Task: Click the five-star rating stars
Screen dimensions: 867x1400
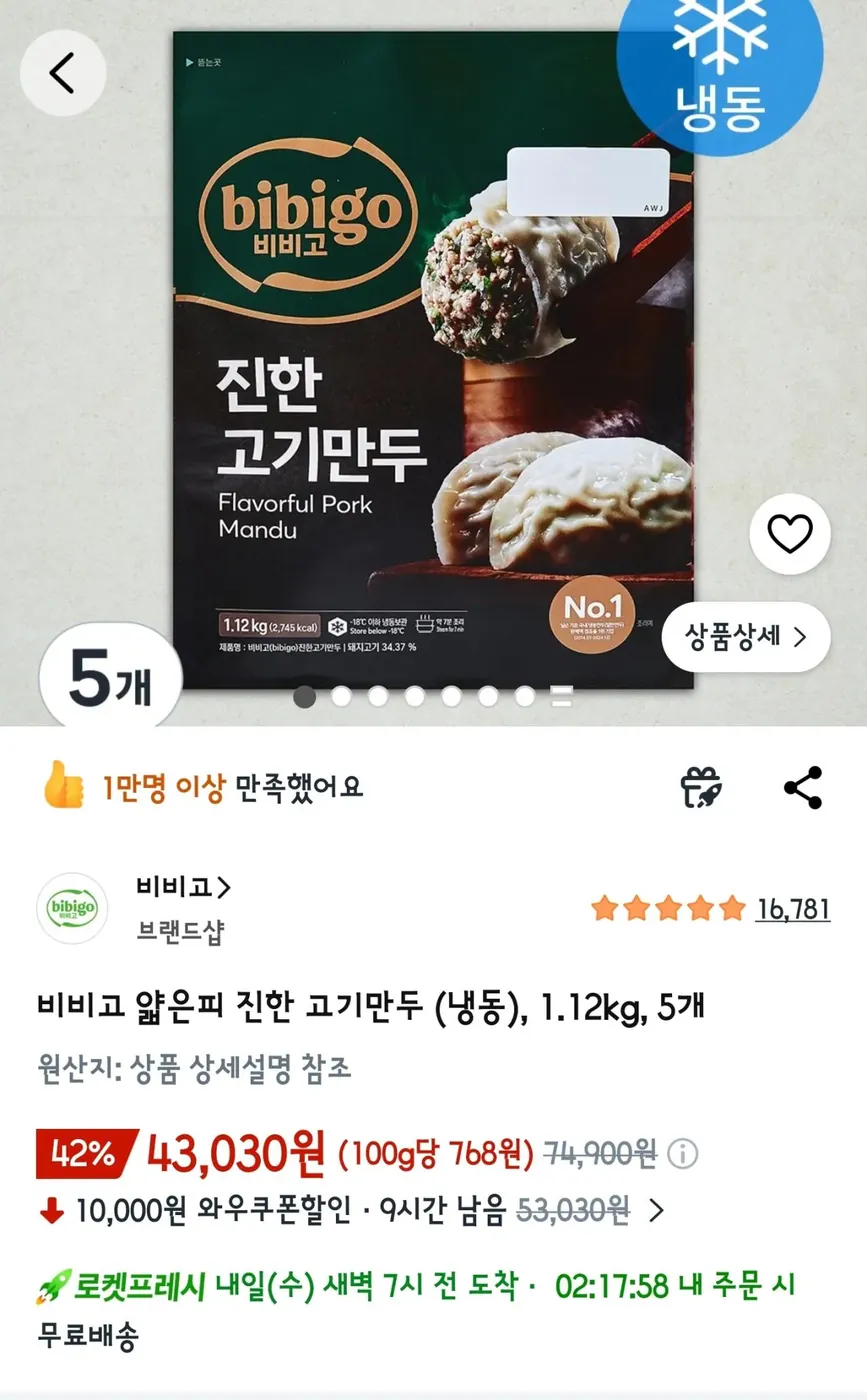Action: 662,908
